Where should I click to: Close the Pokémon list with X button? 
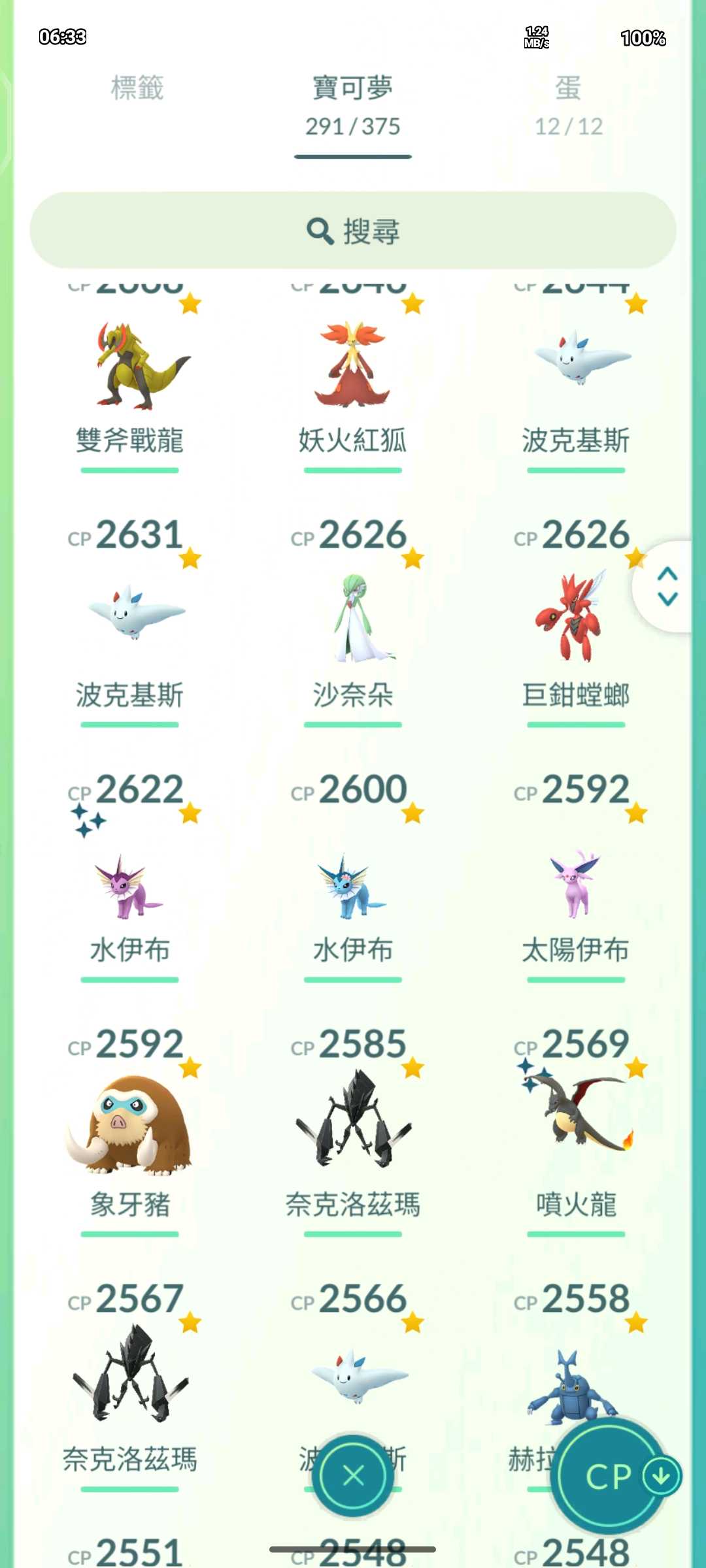(x=353, y=1475)
